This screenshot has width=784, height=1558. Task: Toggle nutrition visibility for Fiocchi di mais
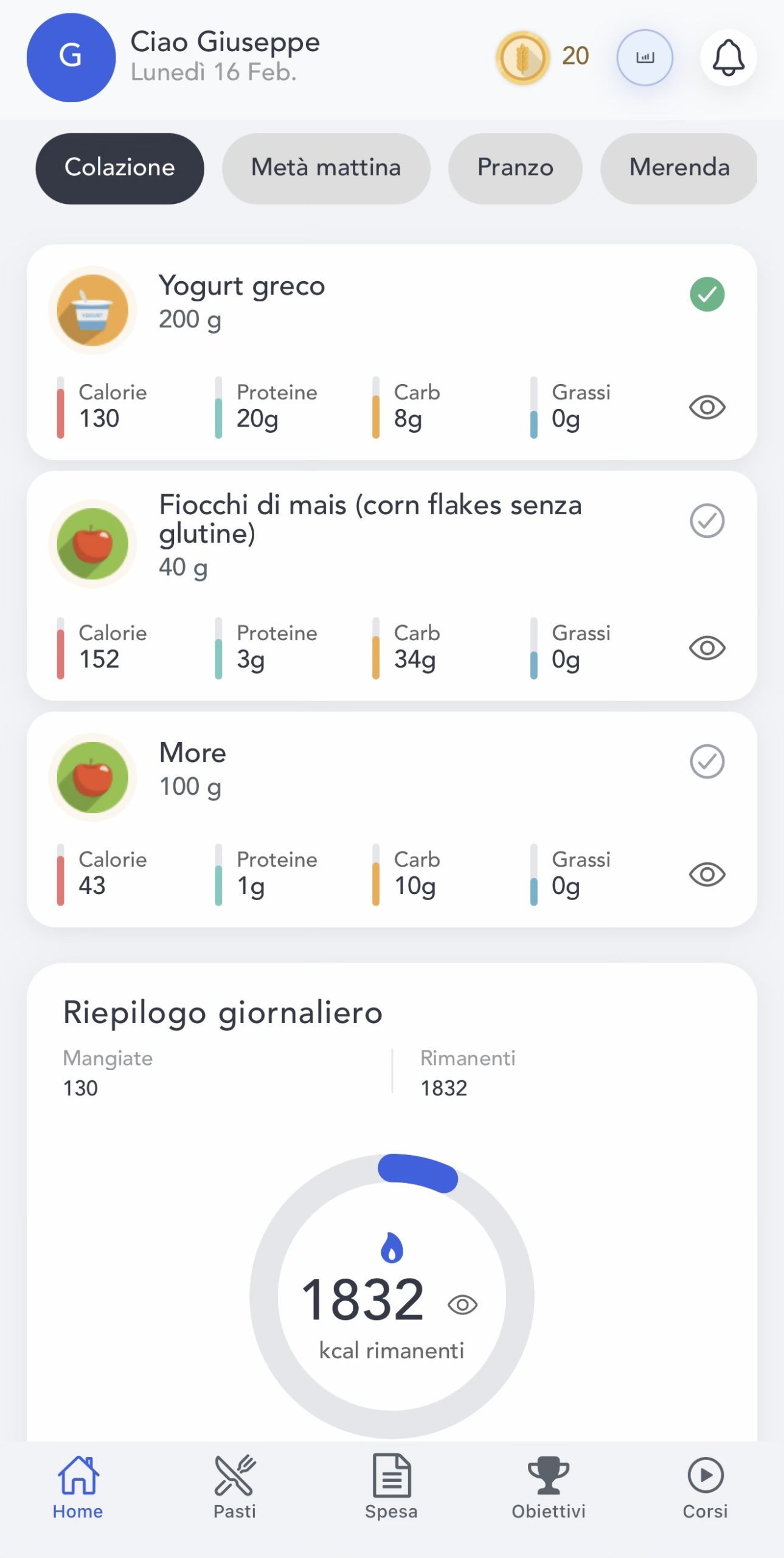tap(707, 648)
